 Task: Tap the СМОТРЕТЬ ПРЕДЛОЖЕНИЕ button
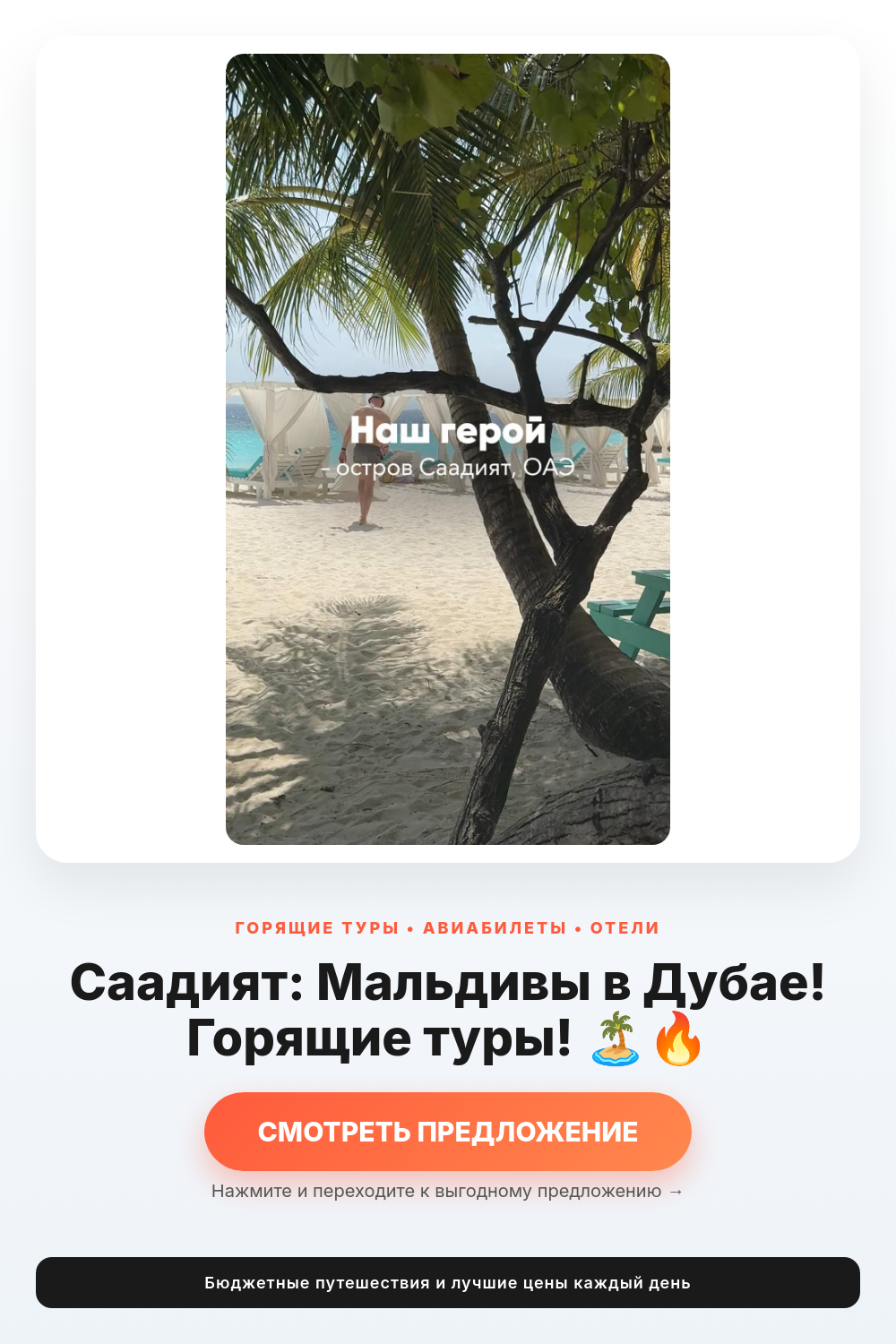pyautogui.click(x=448, y=1132)
